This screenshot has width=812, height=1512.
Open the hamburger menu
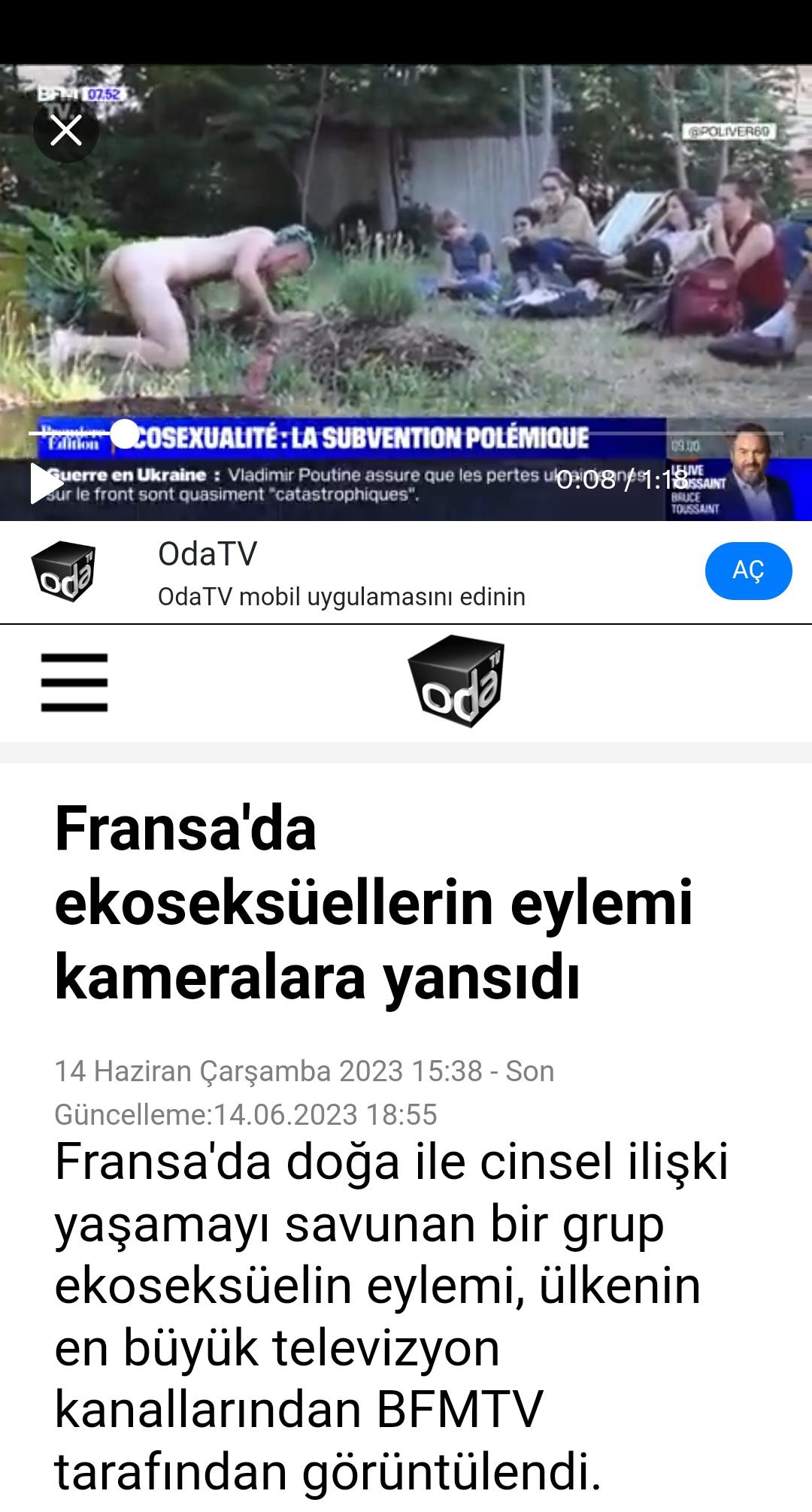coord(74,682)
